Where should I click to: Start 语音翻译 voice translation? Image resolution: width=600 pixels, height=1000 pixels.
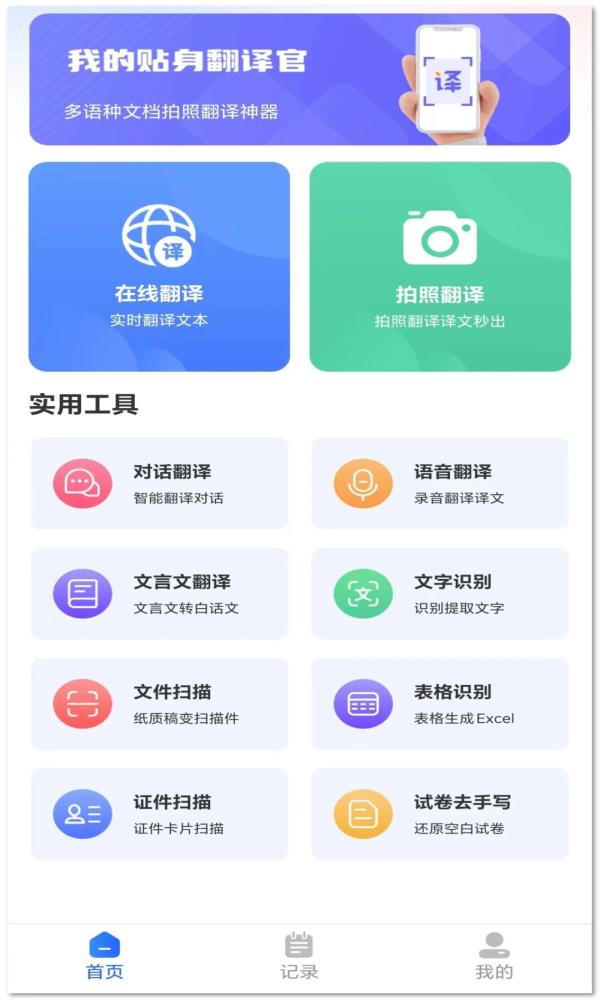[440, 484]
